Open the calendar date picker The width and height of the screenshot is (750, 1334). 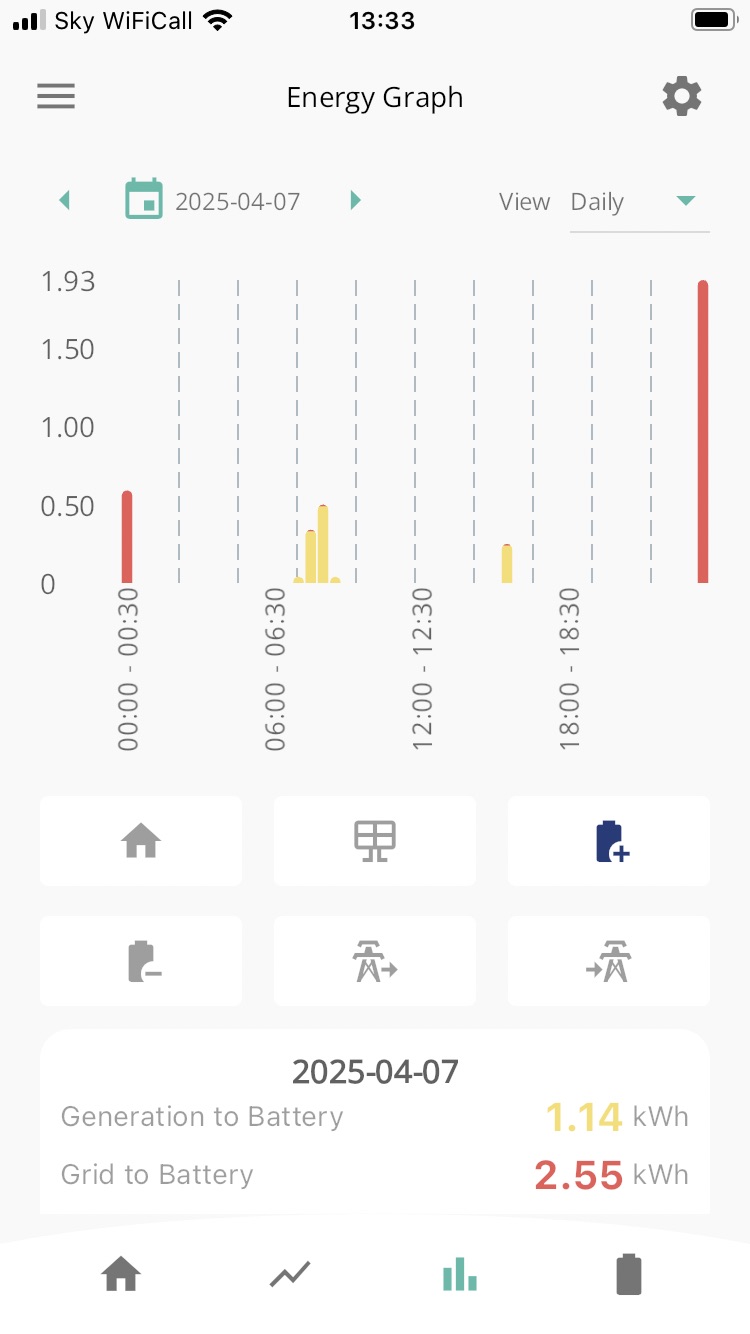144,199
